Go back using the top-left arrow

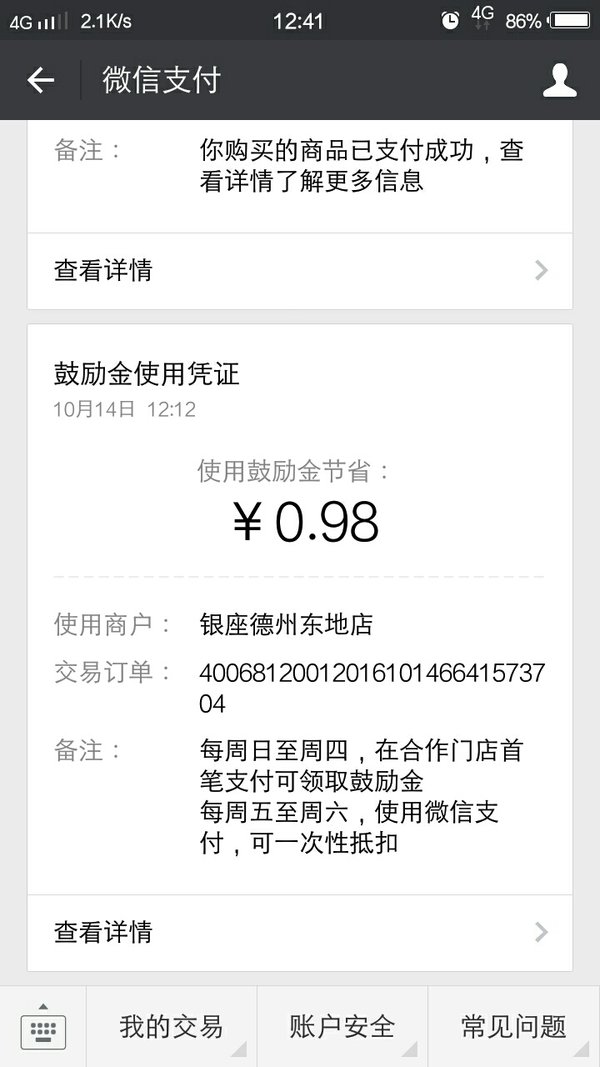41,80
